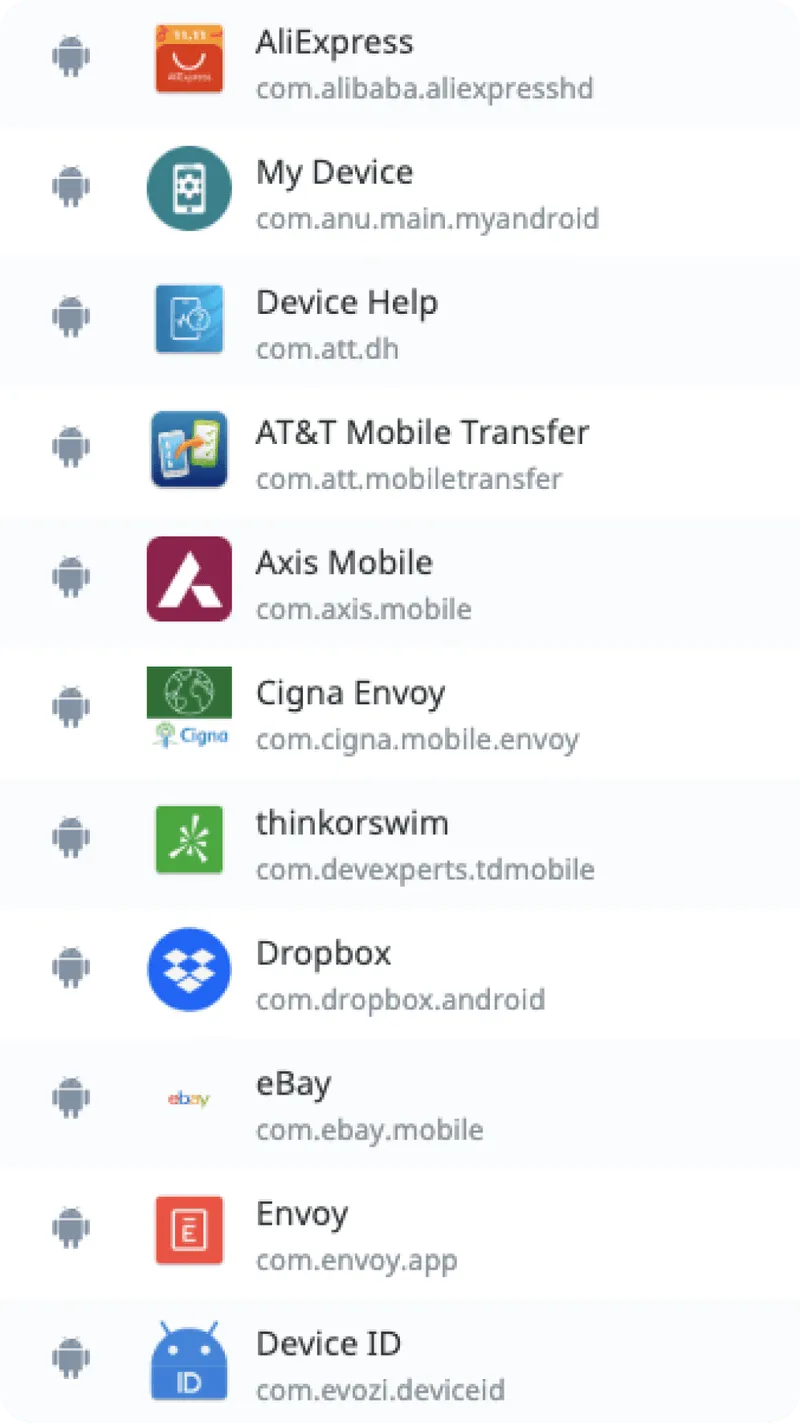Click the thinkorswim app name
The height and width of the screenshot is (1423, 800).
[x=351, y=822]
